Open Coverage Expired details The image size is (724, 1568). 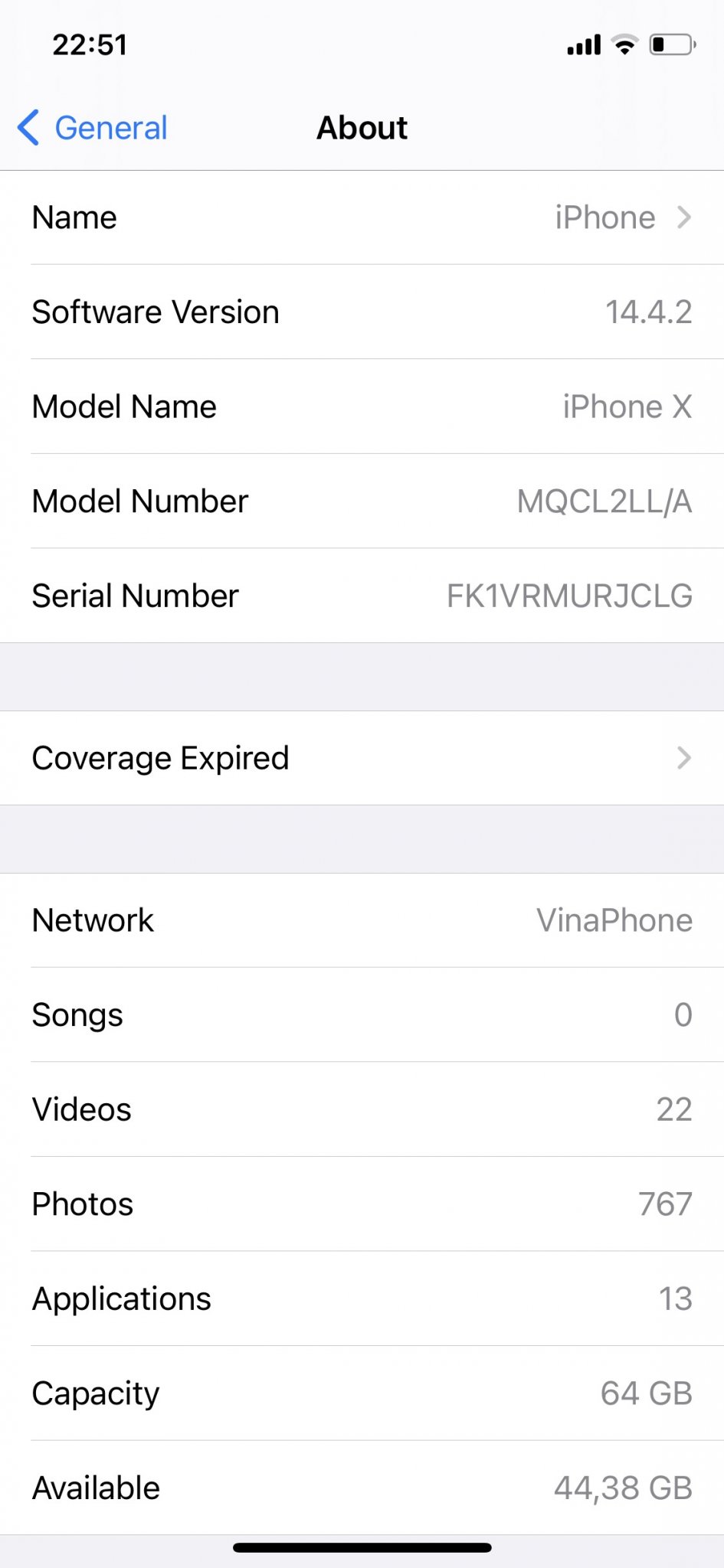pos(362,758)
